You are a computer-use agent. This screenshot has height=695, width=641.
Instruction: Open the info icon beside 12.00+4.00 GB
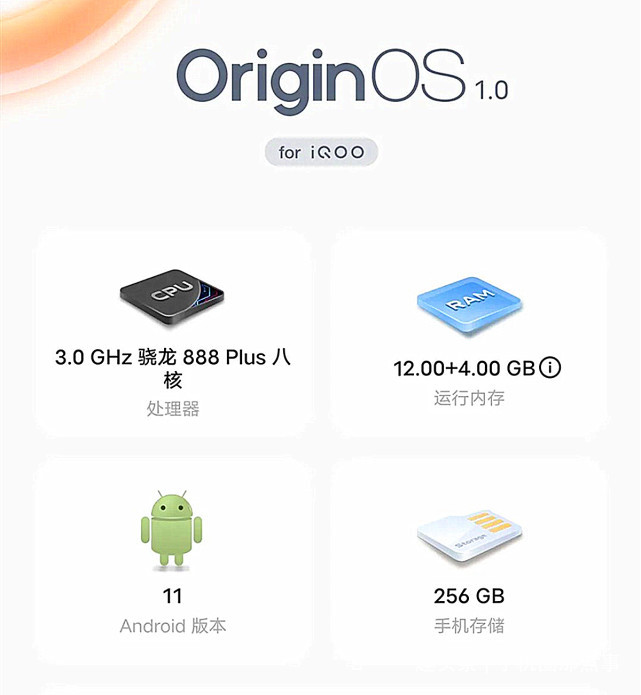coord(549,368)
